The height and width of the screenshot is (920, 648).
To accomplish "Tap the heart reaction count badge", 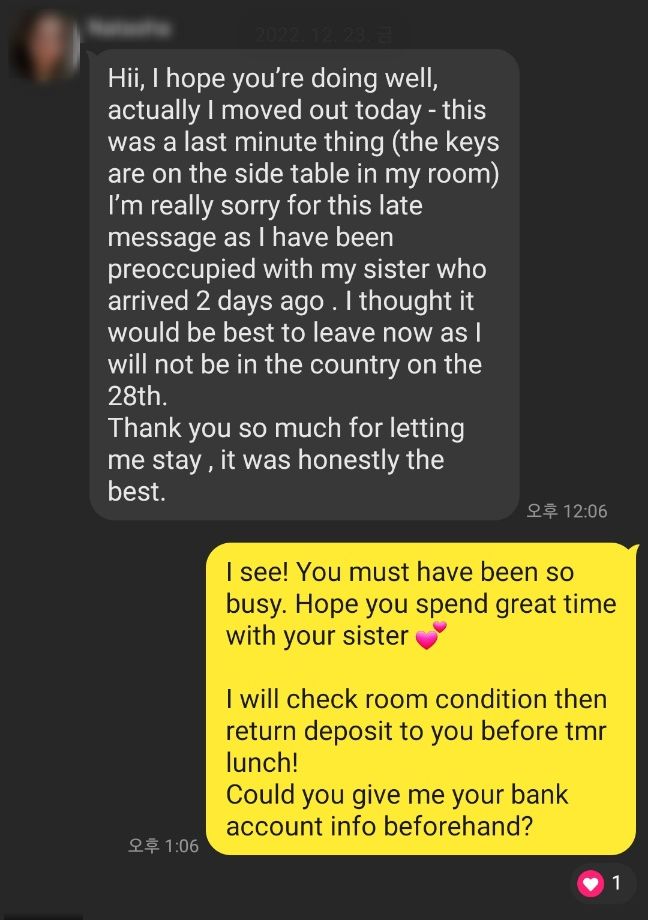I will tap(603, 883).
